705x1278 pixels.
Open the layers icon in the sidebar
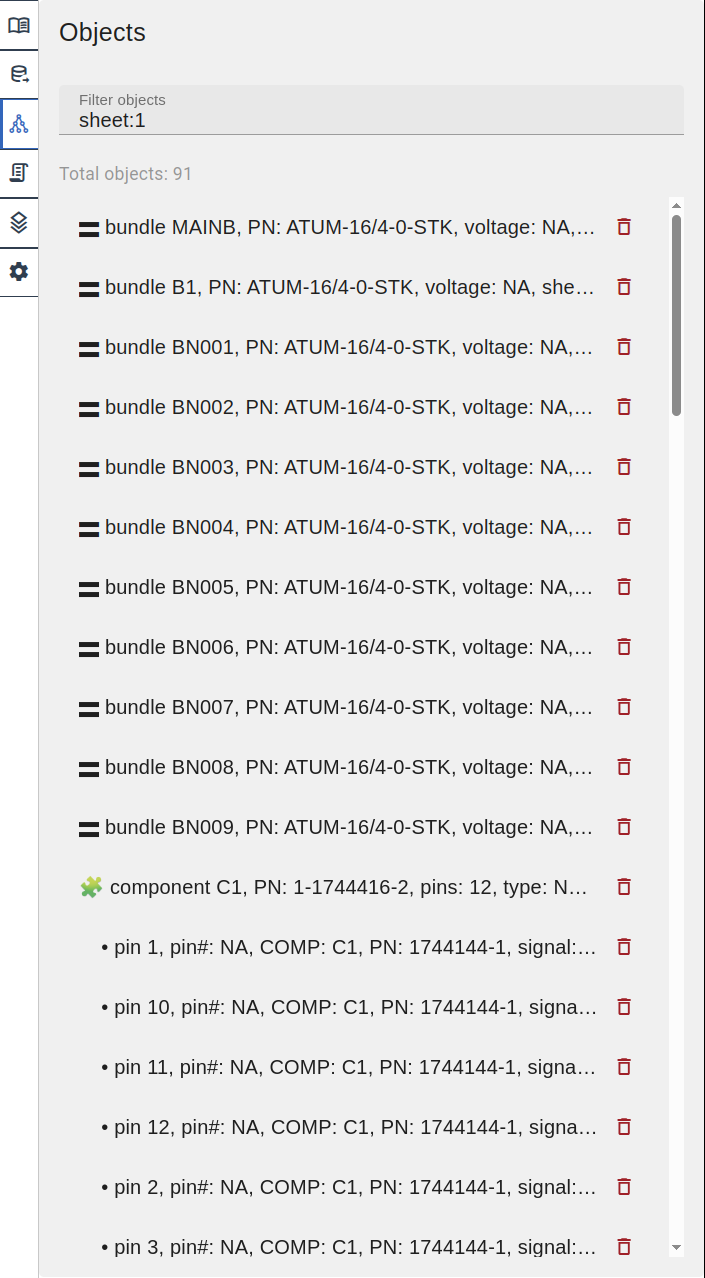click(19, 222)
